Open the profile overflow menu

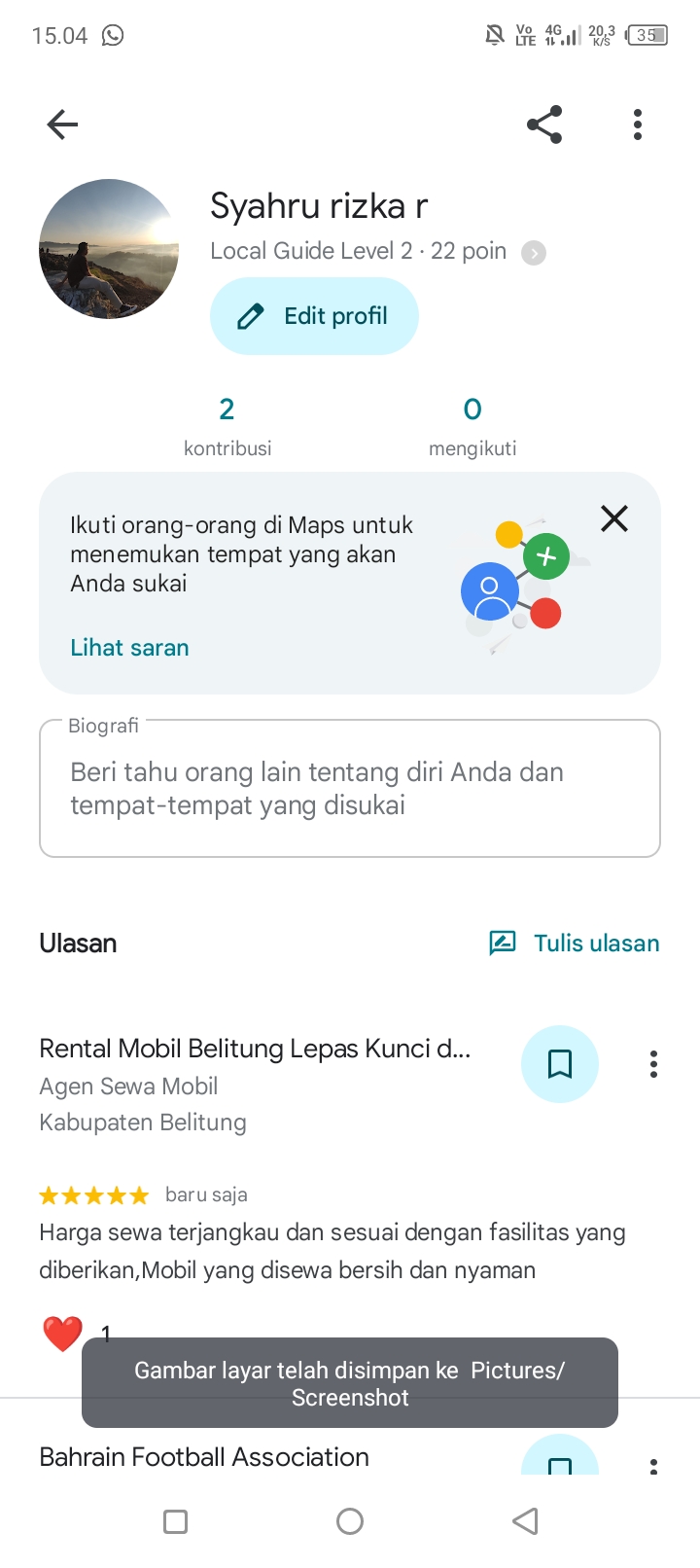[638, 125]
